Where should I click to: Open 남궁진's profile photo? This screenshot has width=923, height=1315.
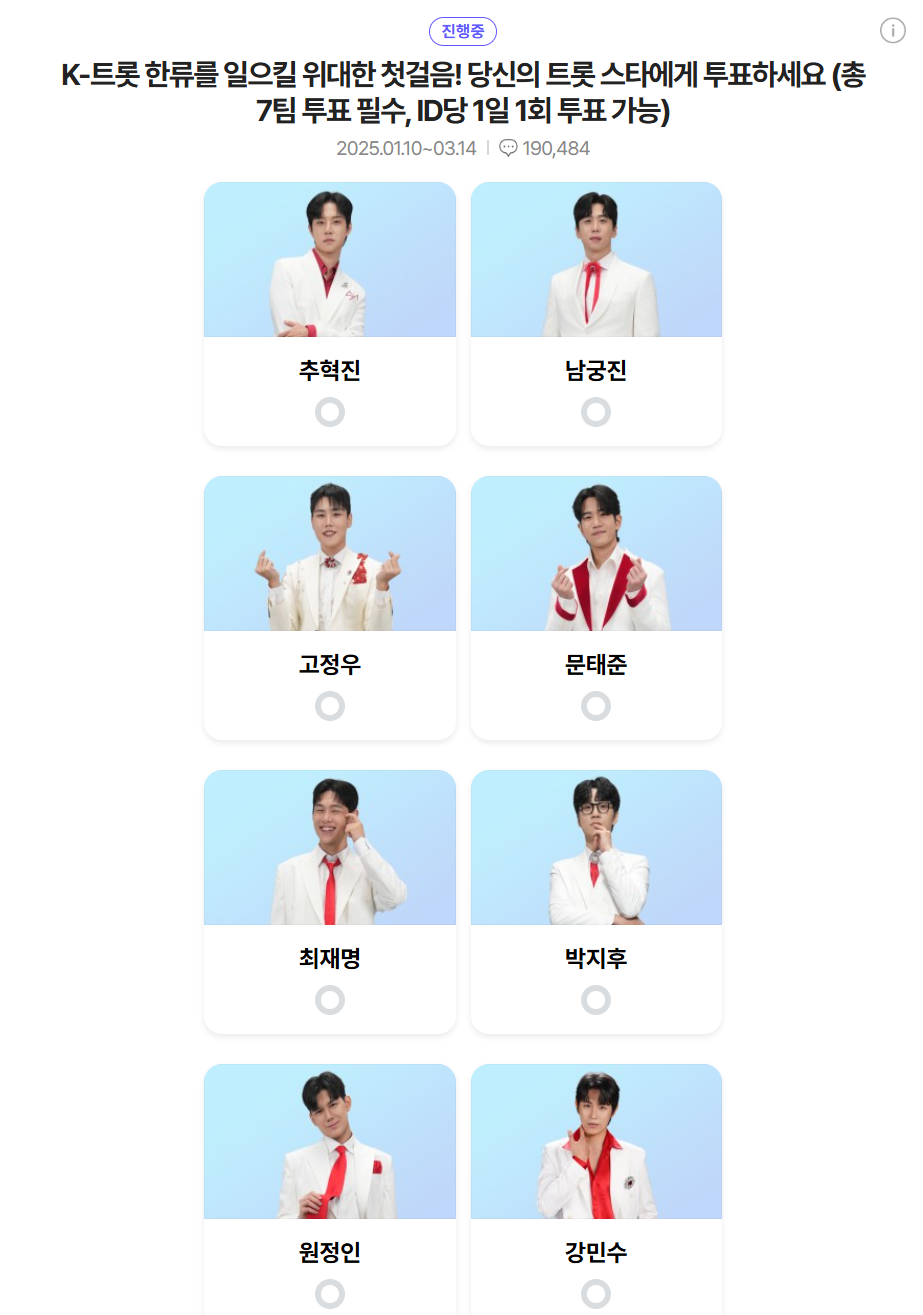click(x=596, y=259)
